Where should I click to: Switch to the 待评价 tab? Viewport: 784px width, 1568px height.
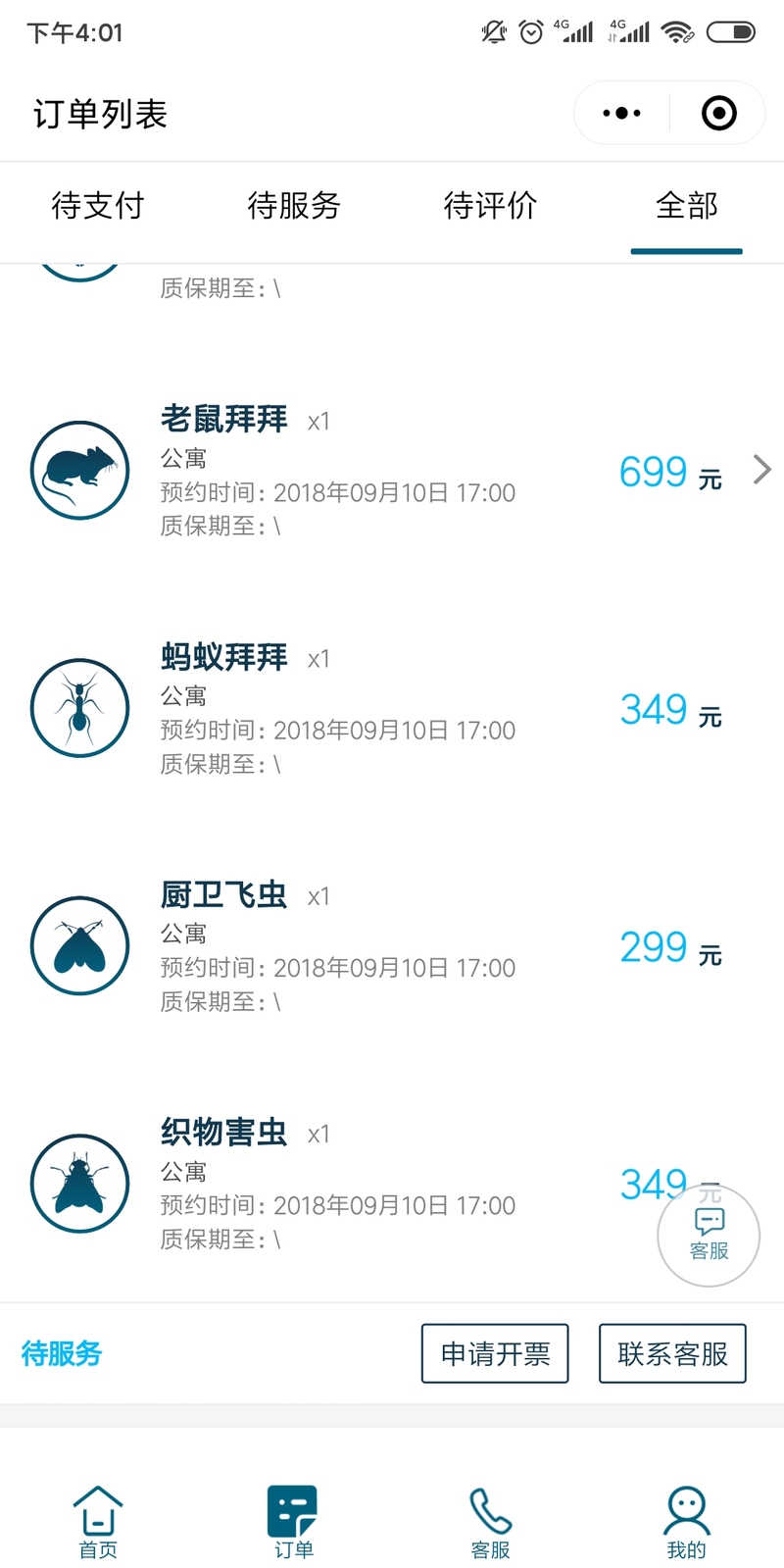point(490,206)
